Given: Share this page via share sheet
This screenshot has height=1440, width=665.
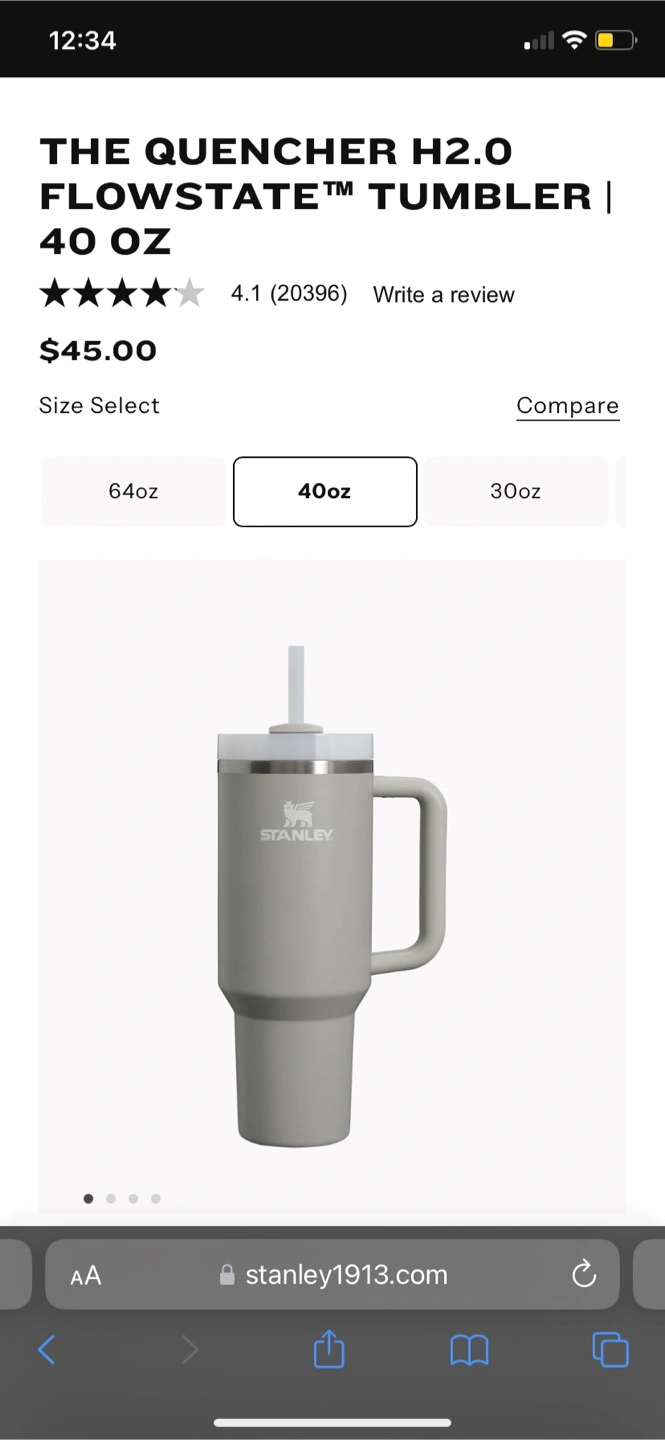Looking at the screenshot, I should [x=329, y=1350].
